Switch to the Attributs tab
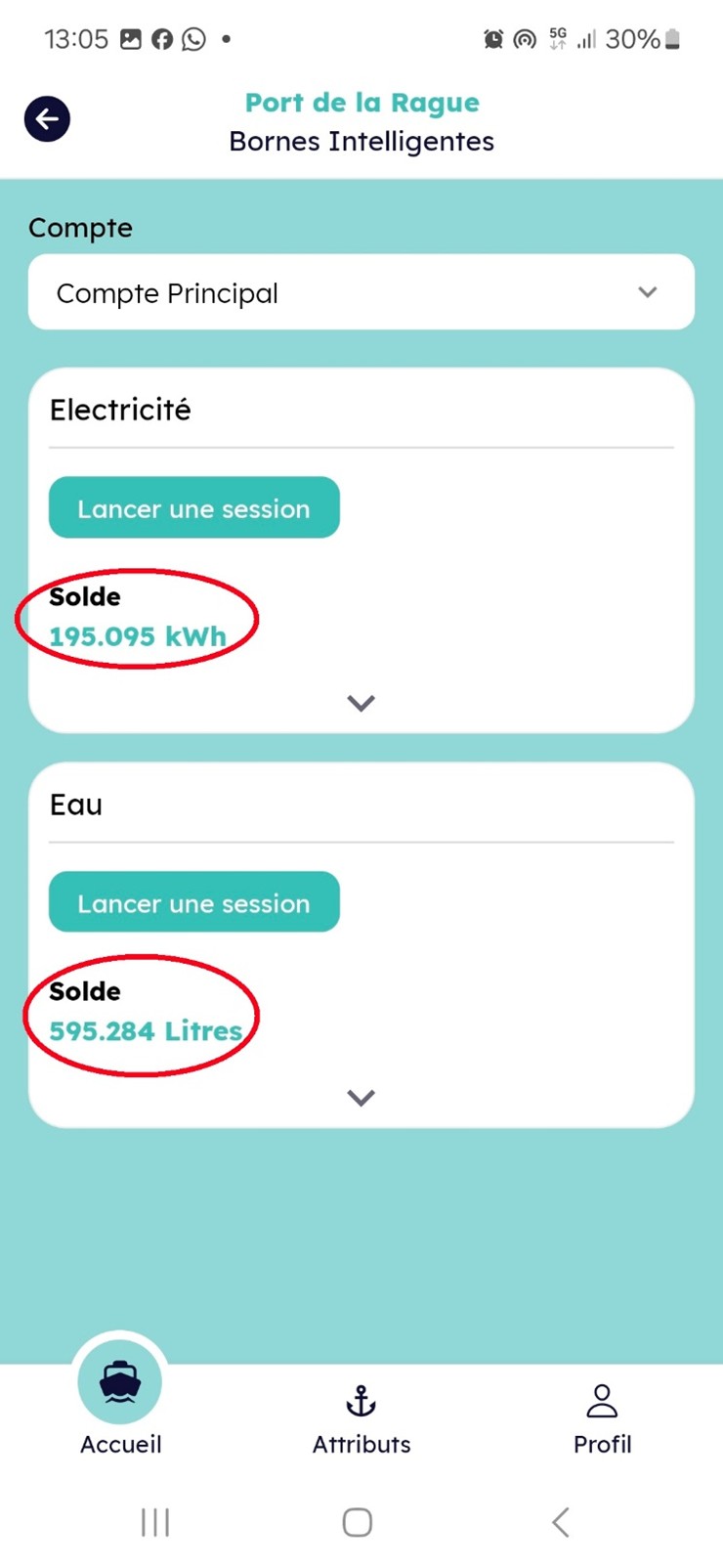 pos(361,1417)
